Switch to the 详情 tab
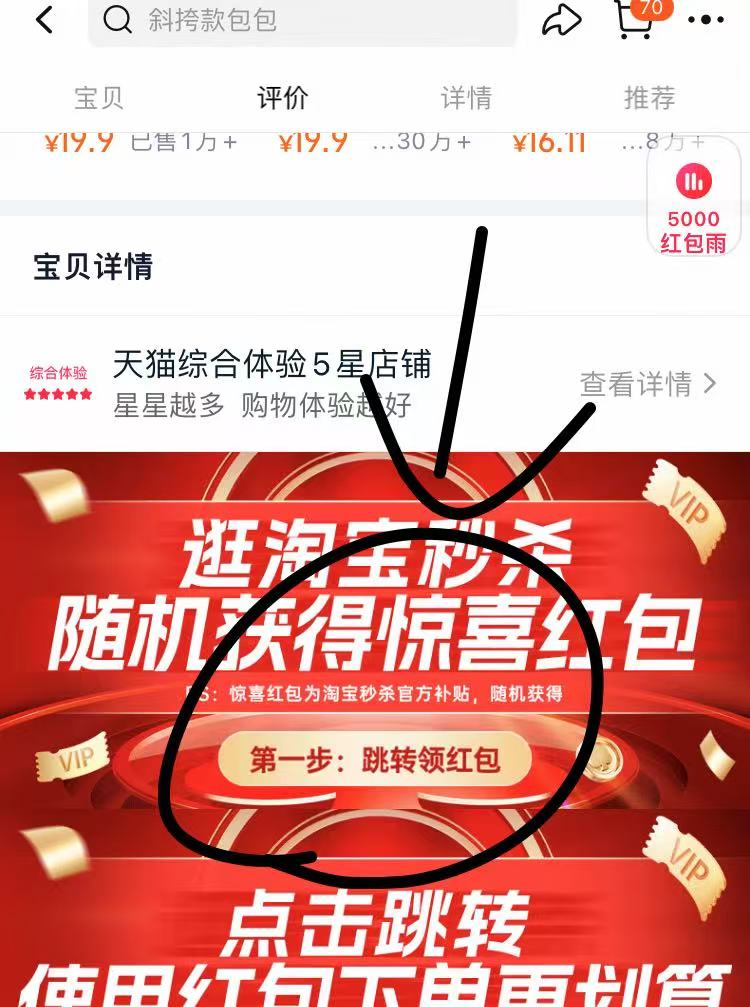 [x=466, y=98]
